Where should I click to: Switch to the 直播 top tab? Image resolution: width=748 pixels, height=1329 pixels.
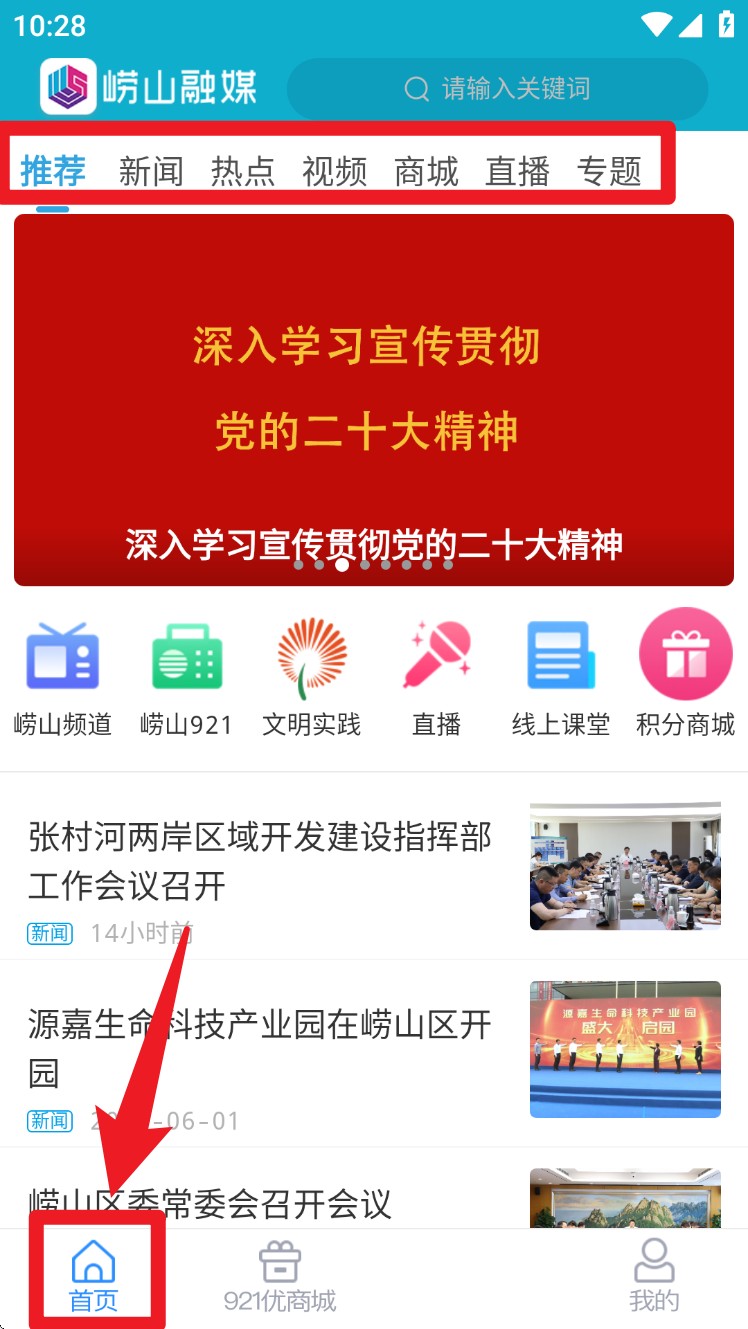point(517,171)
